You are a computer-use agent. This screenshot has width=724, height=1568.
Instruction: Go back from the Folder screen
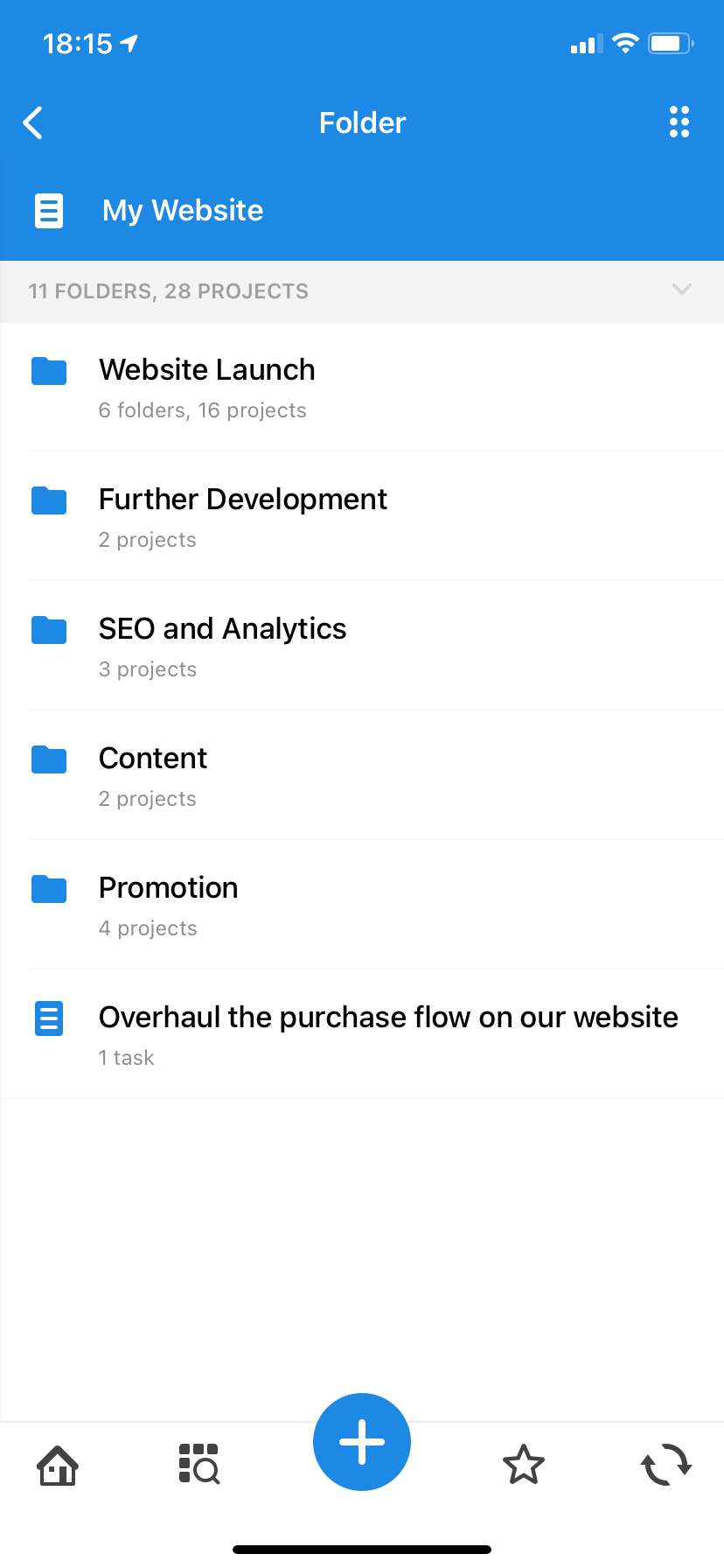click(x=33, y=122)
